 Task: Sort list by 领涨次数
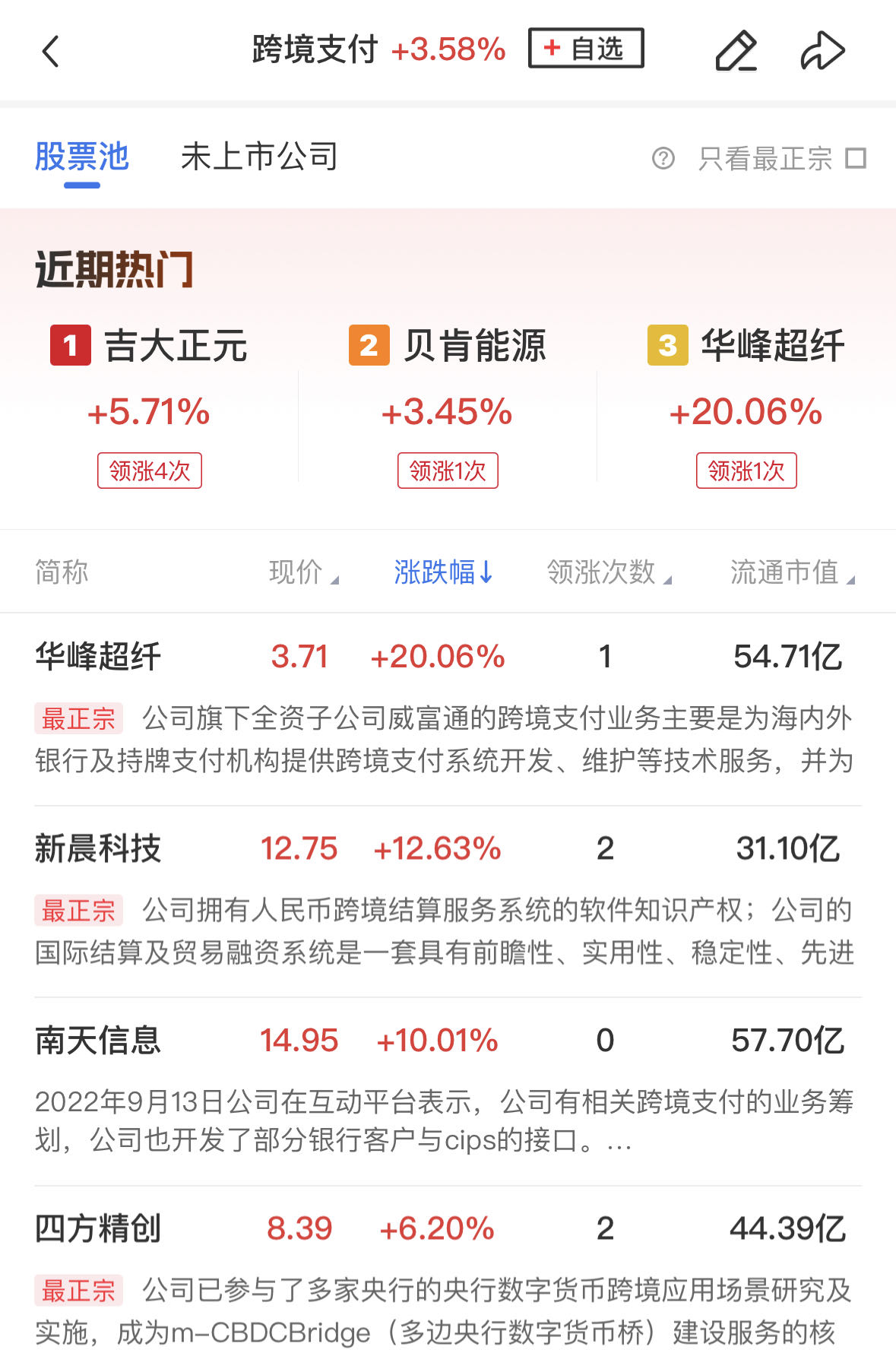click(x=608, y=572)
